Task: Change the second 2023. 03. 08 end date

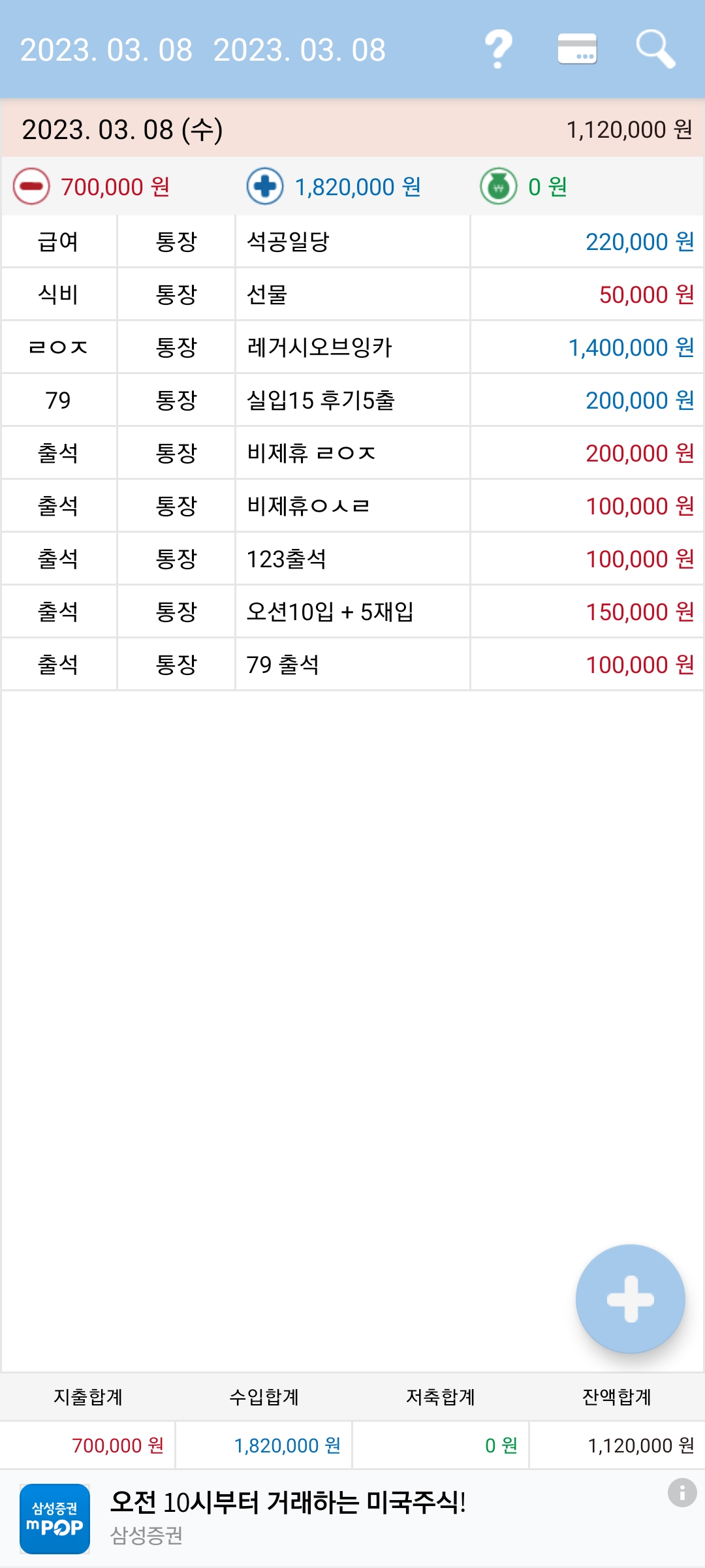Action: pos(300,50)
